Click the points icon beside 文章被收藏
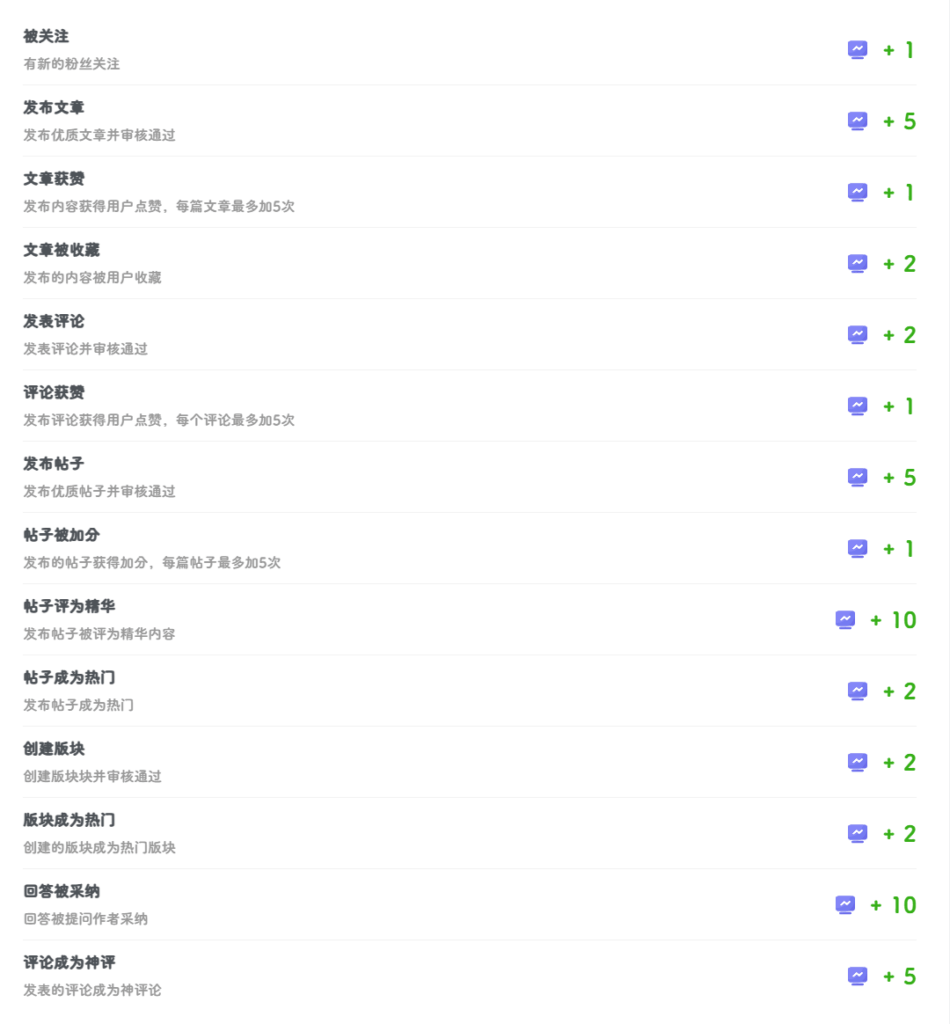The image size is (950, 1024). coord(857,263)
